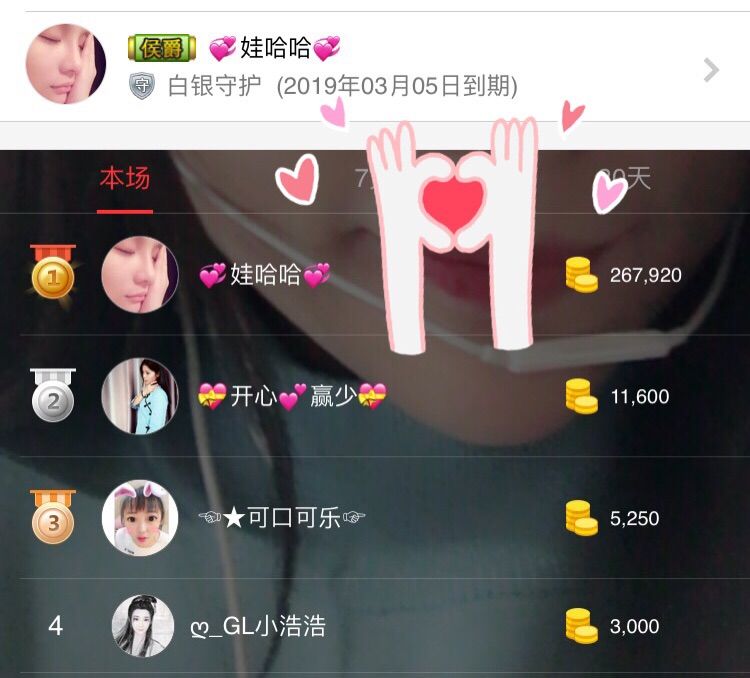Switch to the 30天 ranking tab
The height and width of the screenshot is (678, 750).
click(625, 180)
